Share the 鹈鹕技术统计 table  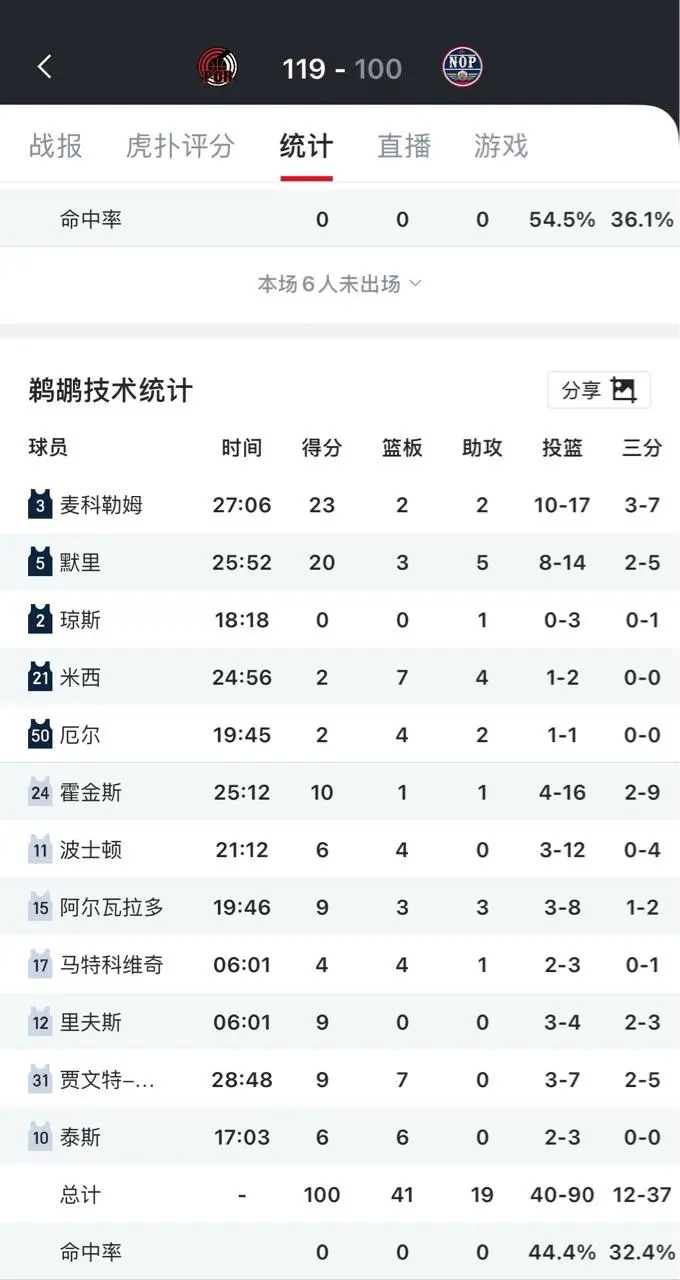tap(599, 390)
